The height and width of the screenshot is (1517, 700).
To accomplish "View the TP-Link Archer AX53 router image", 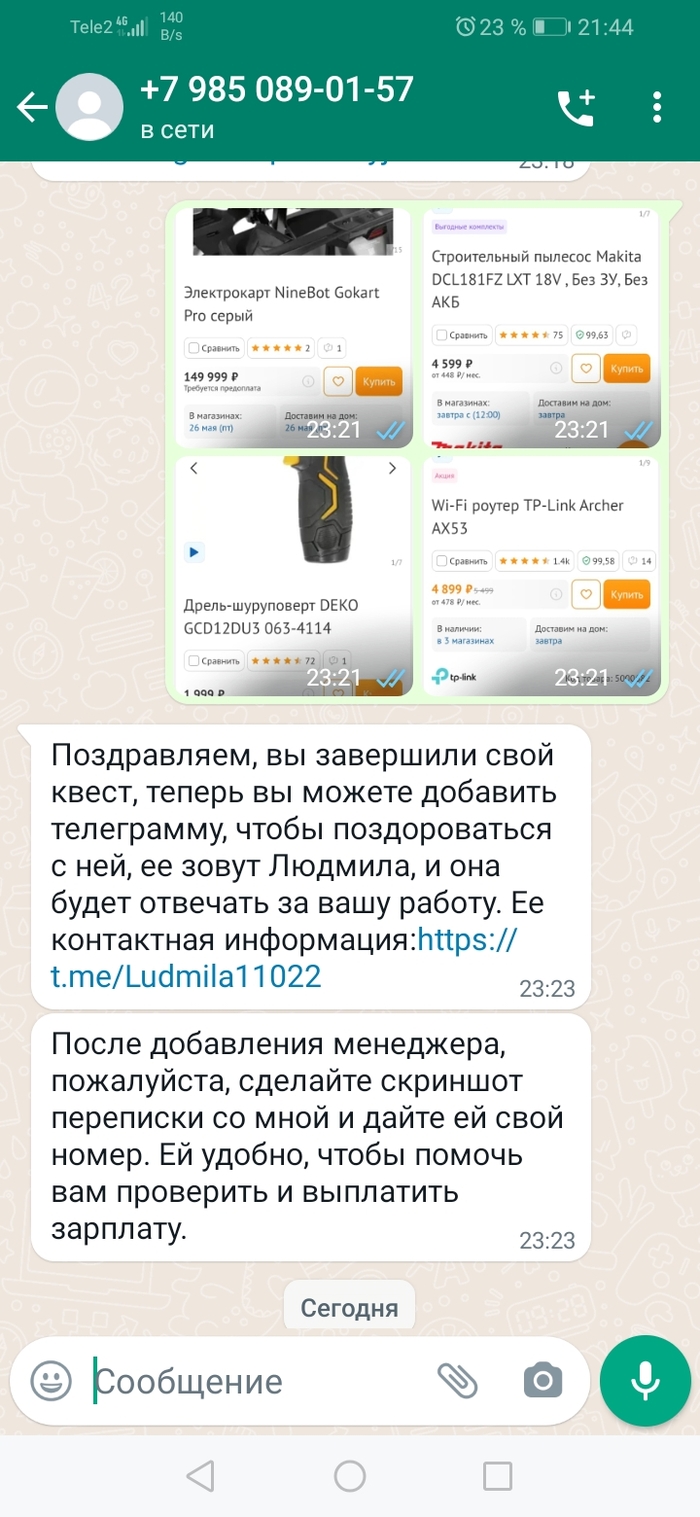I will pos(541,575).
